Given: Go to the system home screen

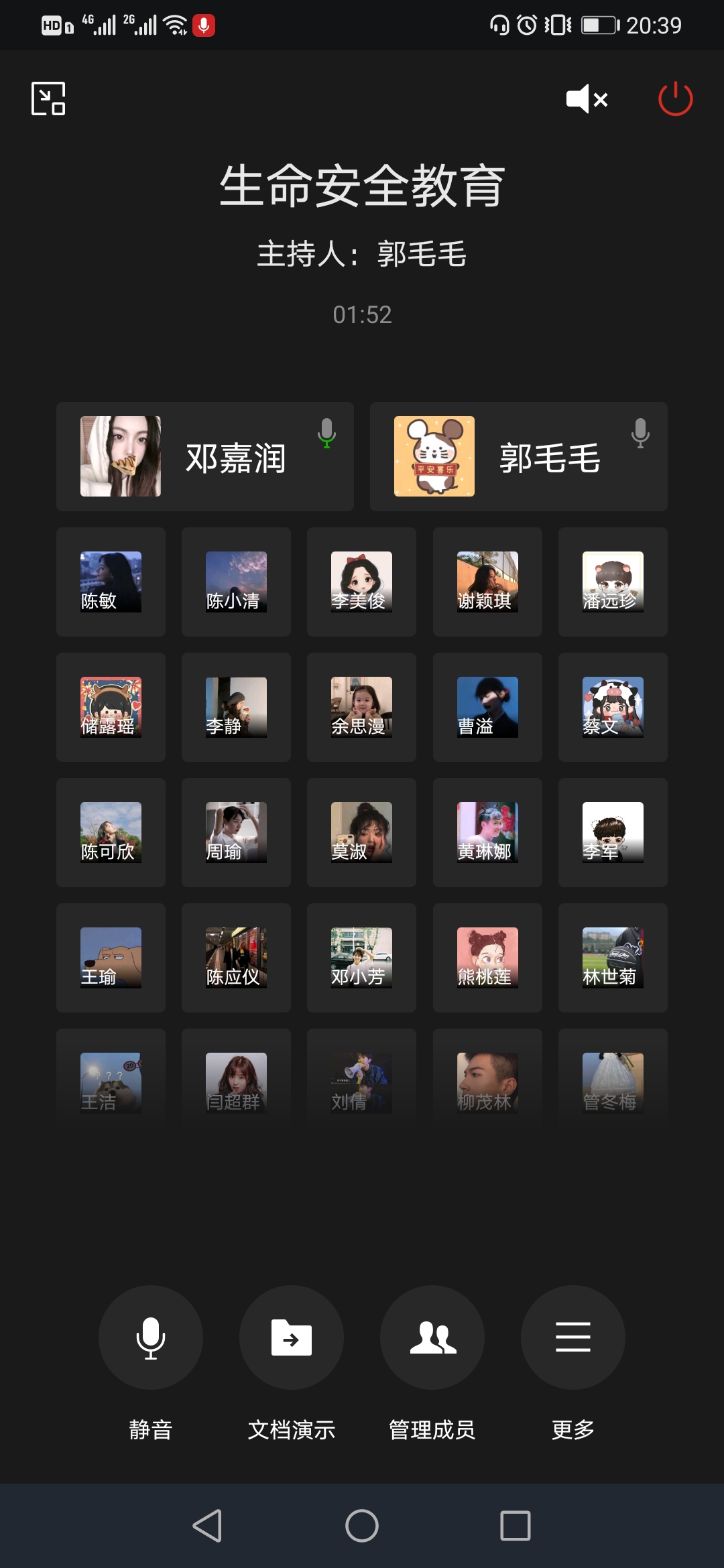Looking at the screenshot, I should click(362, 1526).
